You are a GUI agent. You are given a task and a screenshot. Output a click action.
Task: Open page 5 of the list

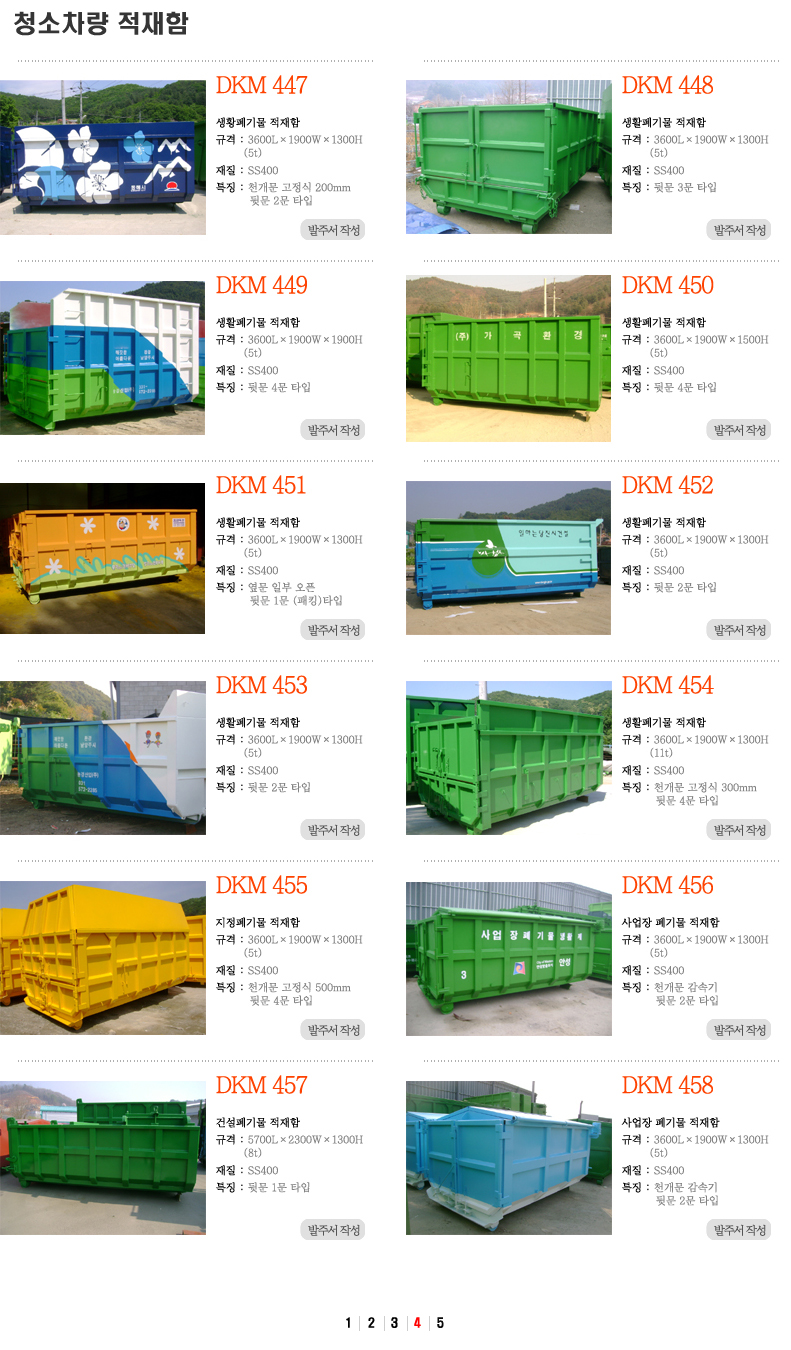[x=440, y=1323]
